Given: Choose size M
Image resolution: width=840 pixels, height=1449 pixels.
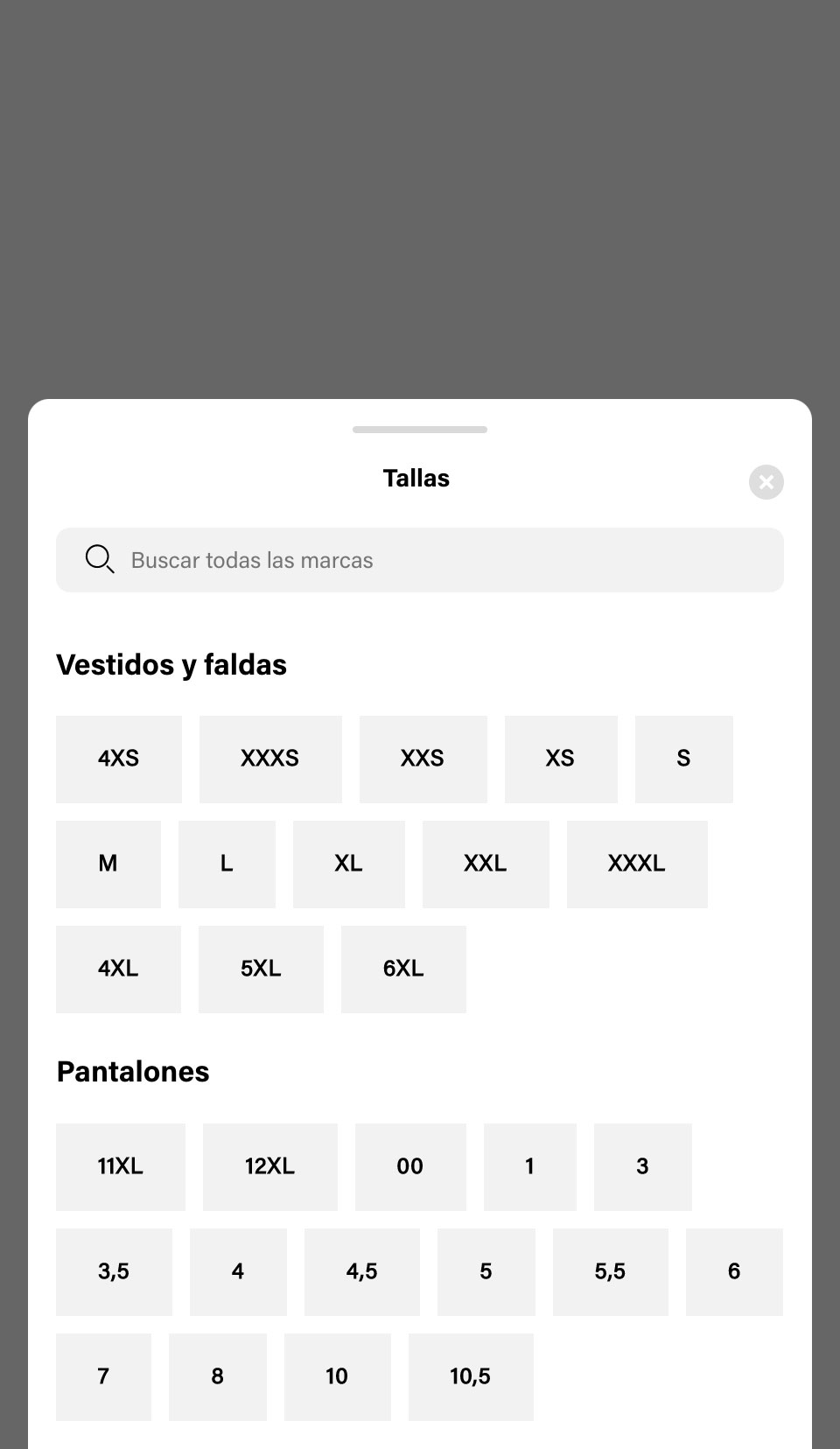Looking at the screenshot, I should (x=108, y=864).
